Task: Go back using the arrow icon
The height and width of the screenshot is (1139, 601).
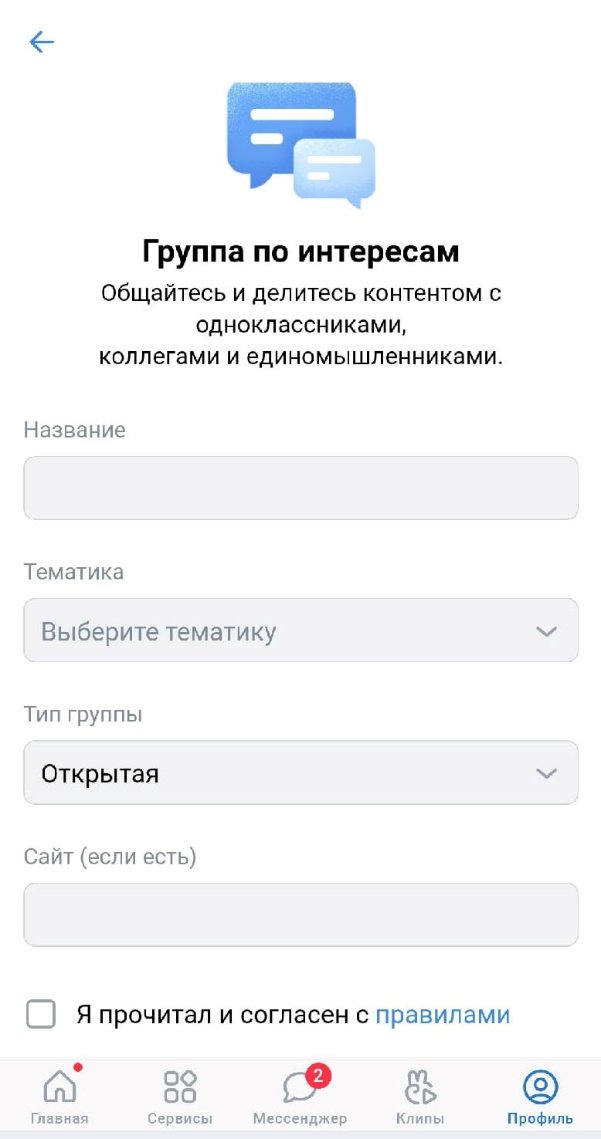Action: (x=41, y=41)
